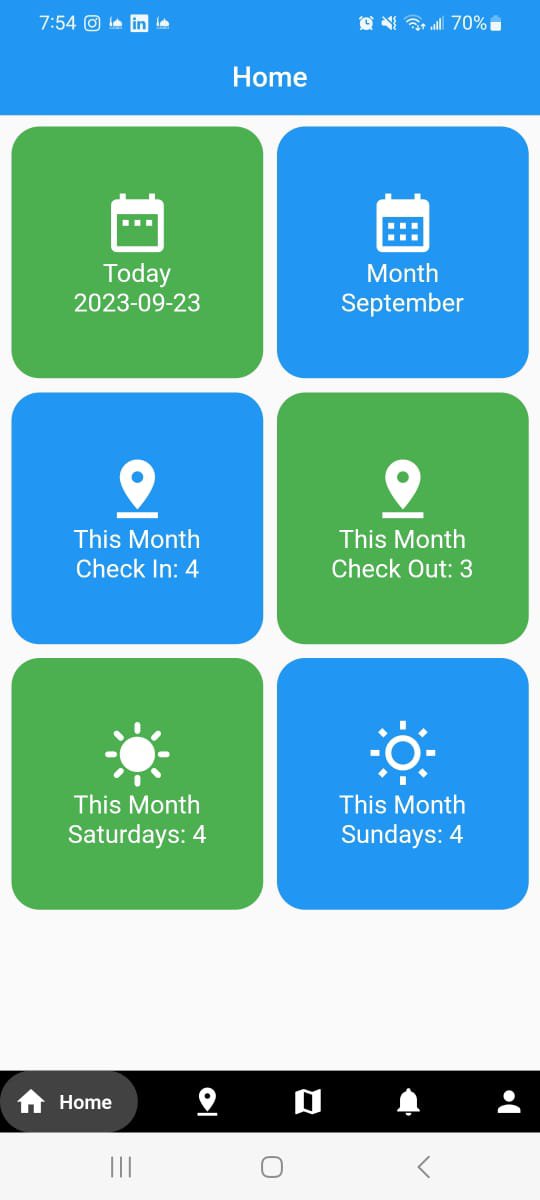Open the Today 2023-09-23 card
The width and height of the screenshot is (540, 1200).
point(137,252)
